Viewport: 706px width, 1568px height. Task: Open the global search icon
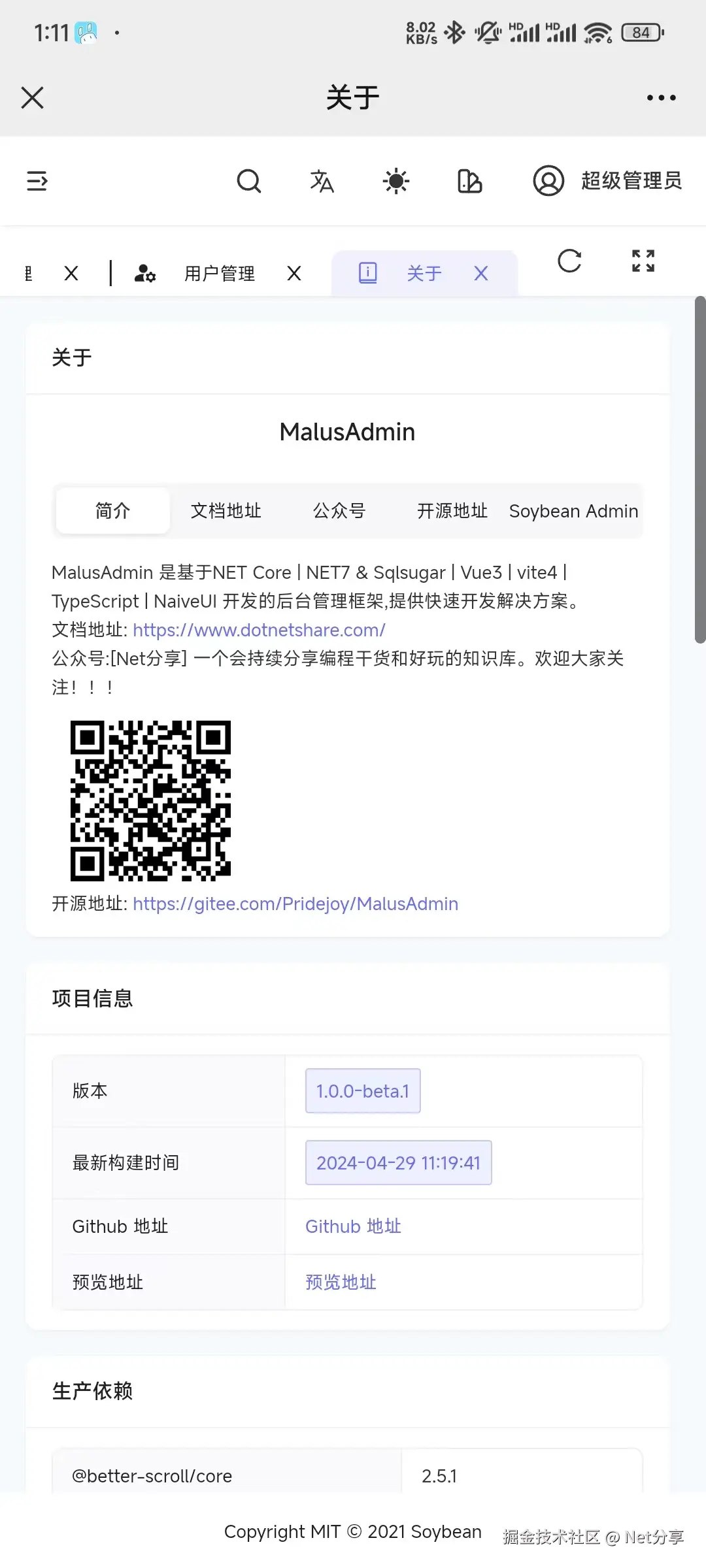tap(249, 181)
